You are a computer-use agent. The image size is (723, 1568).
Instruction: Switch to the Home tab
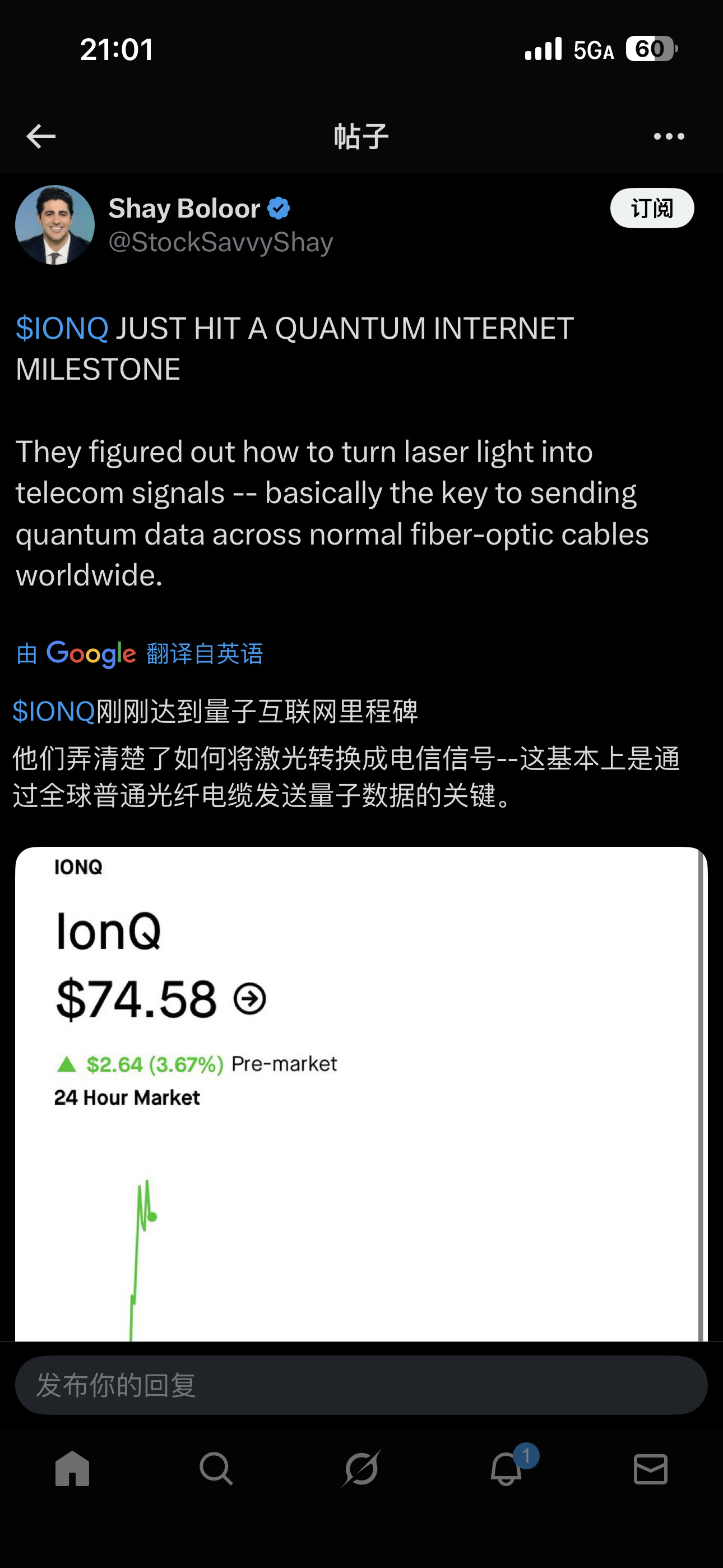pos(72,1468)
